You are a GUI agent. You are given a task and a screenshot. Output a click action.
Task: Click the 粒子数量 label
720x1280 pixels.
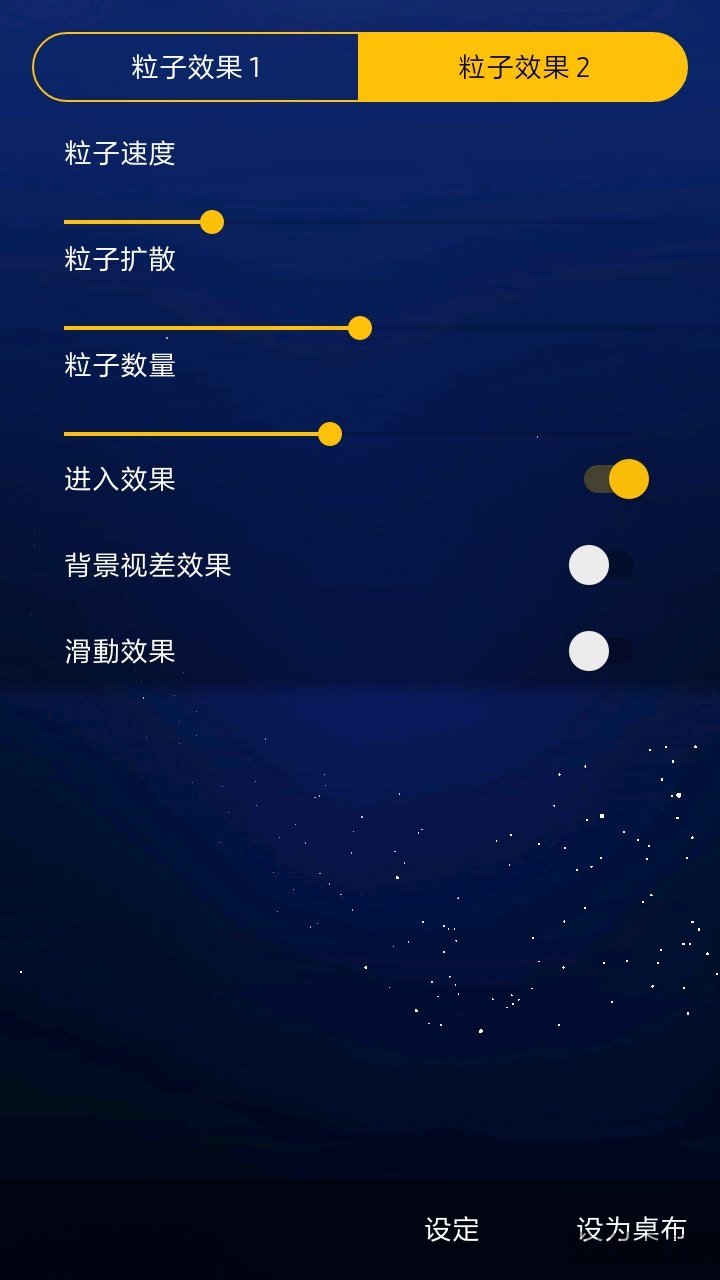[x=120, y=367]
